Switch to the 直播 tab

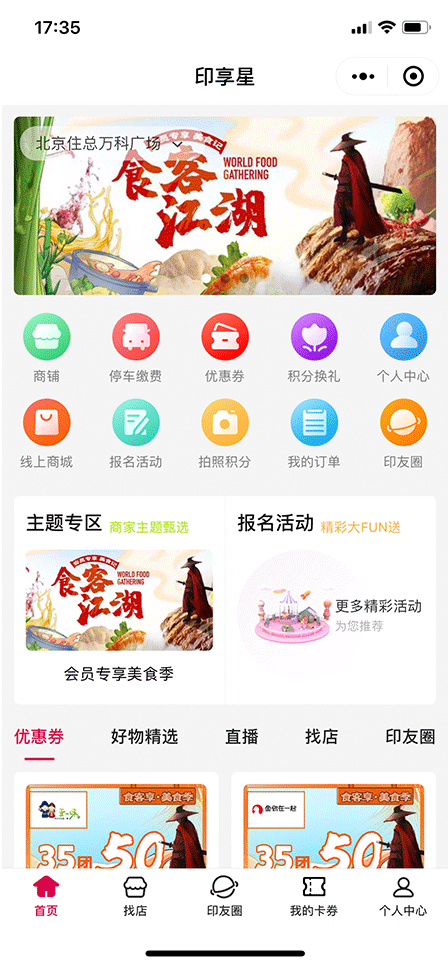242,737
